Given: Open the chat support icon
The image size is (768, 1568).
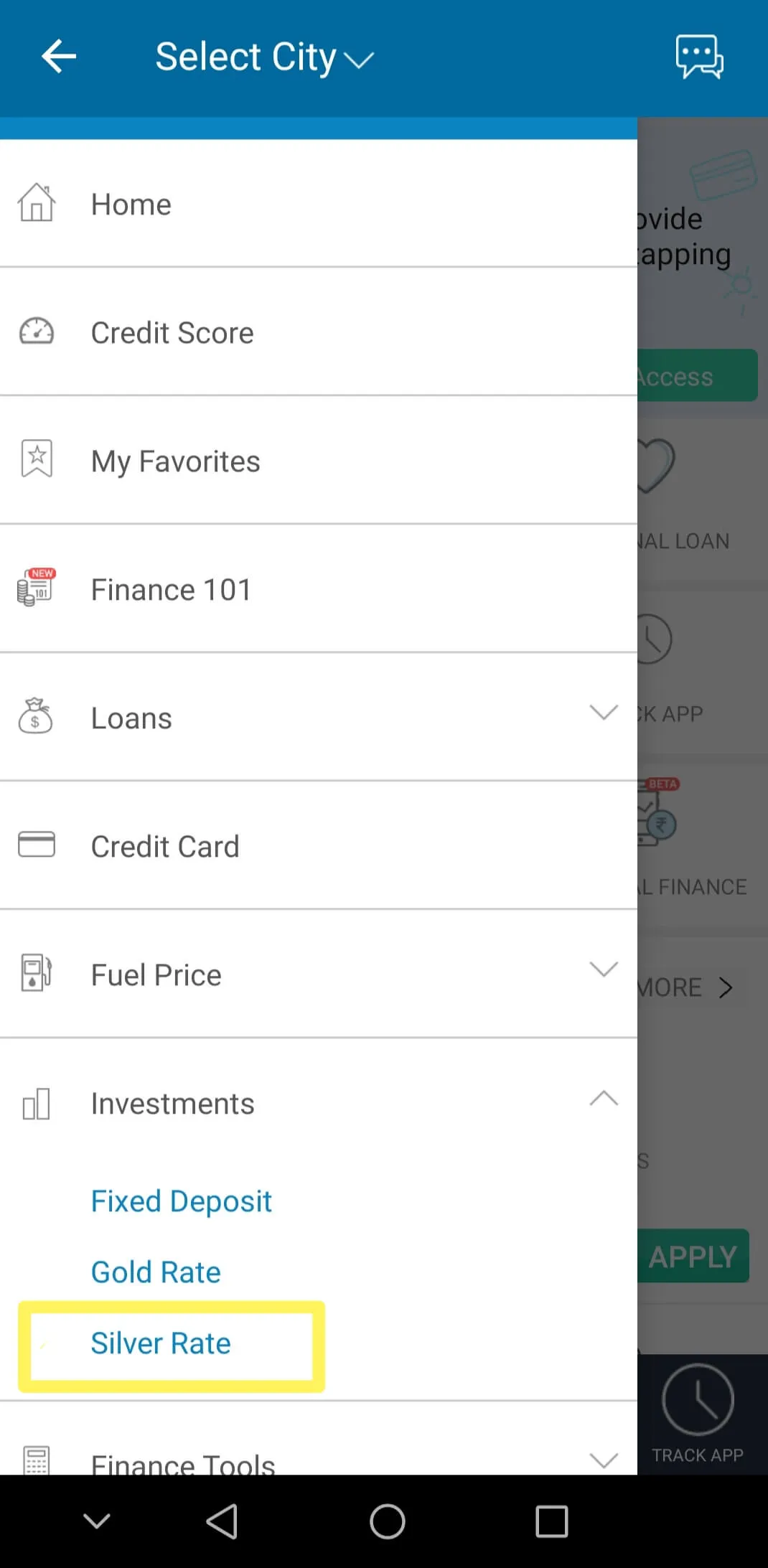Looking at the screenshot, I should pos(698,57).
